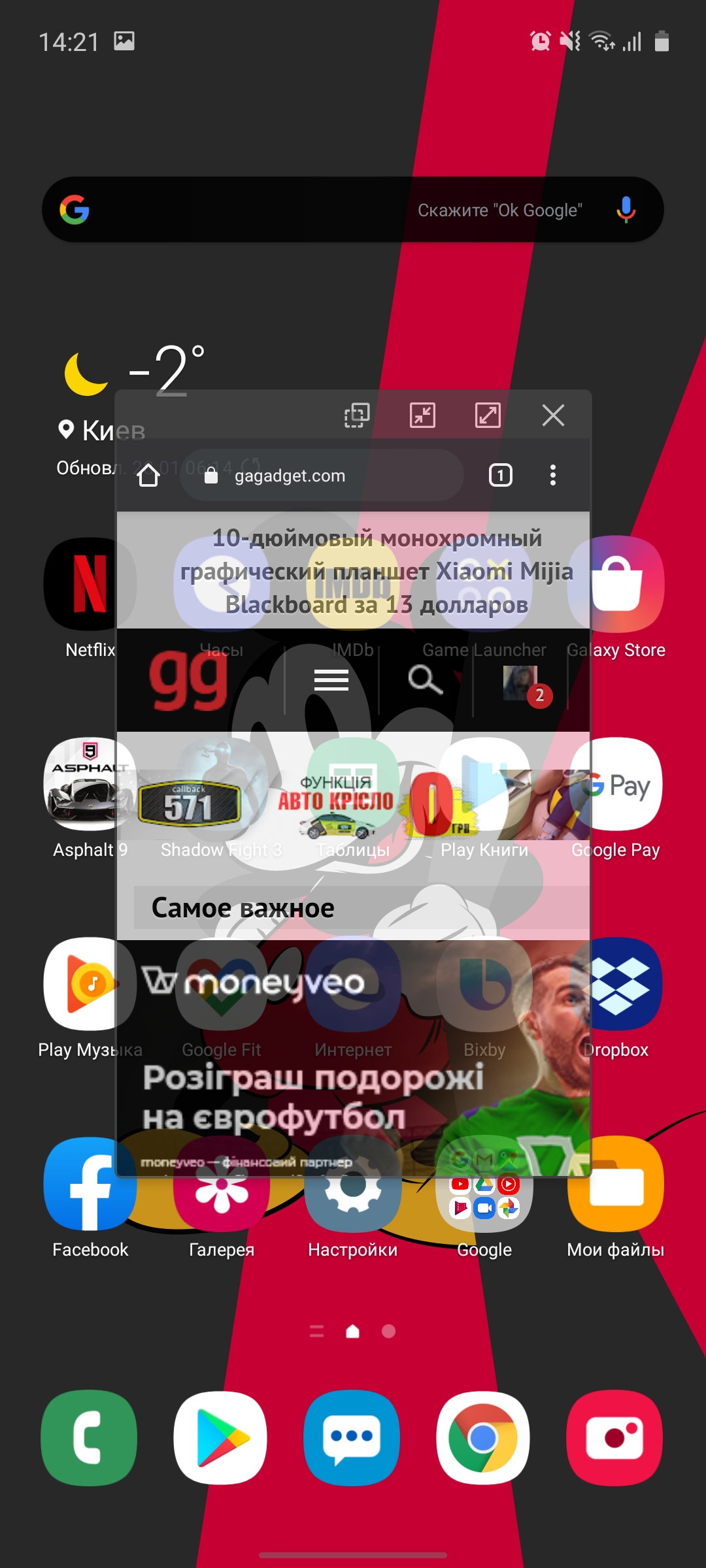The image size is (706, 1568).
Task: Maximize the pop-up window to fullscreen
Action: 488,415
